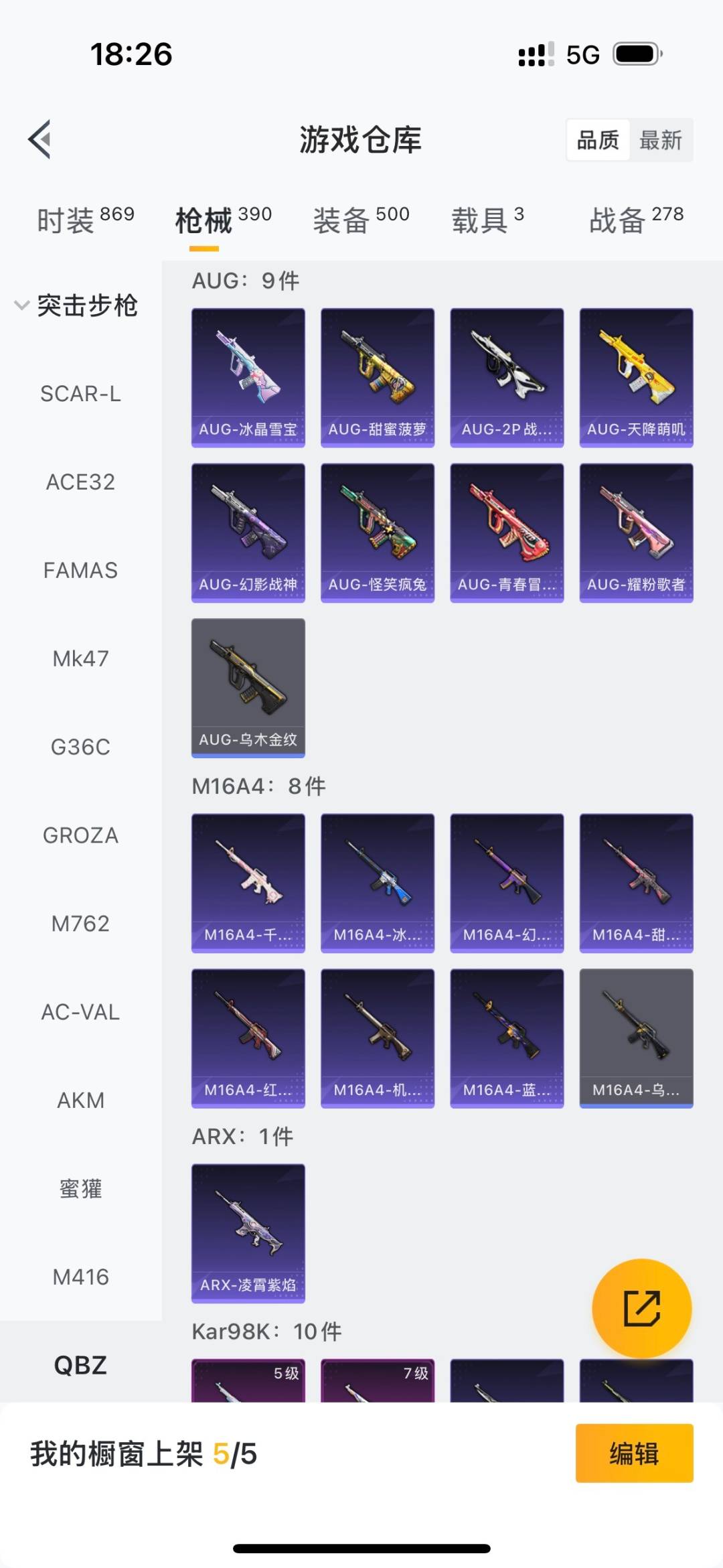
Task: Go back using the top-left arrow
Action: click(40, 139)
